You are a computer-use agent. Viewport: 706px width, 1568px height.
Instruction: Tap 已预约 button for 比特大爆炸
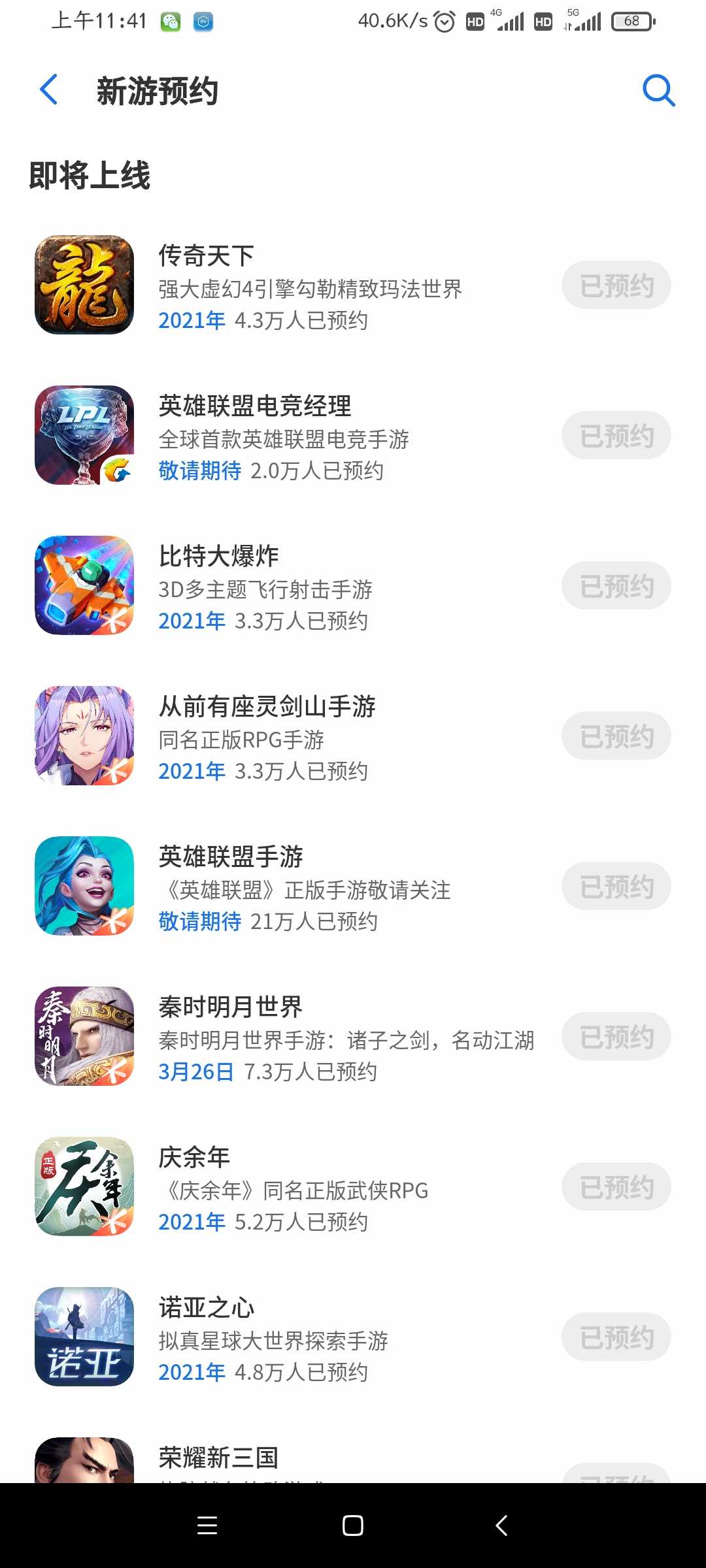tap(616, 586)
